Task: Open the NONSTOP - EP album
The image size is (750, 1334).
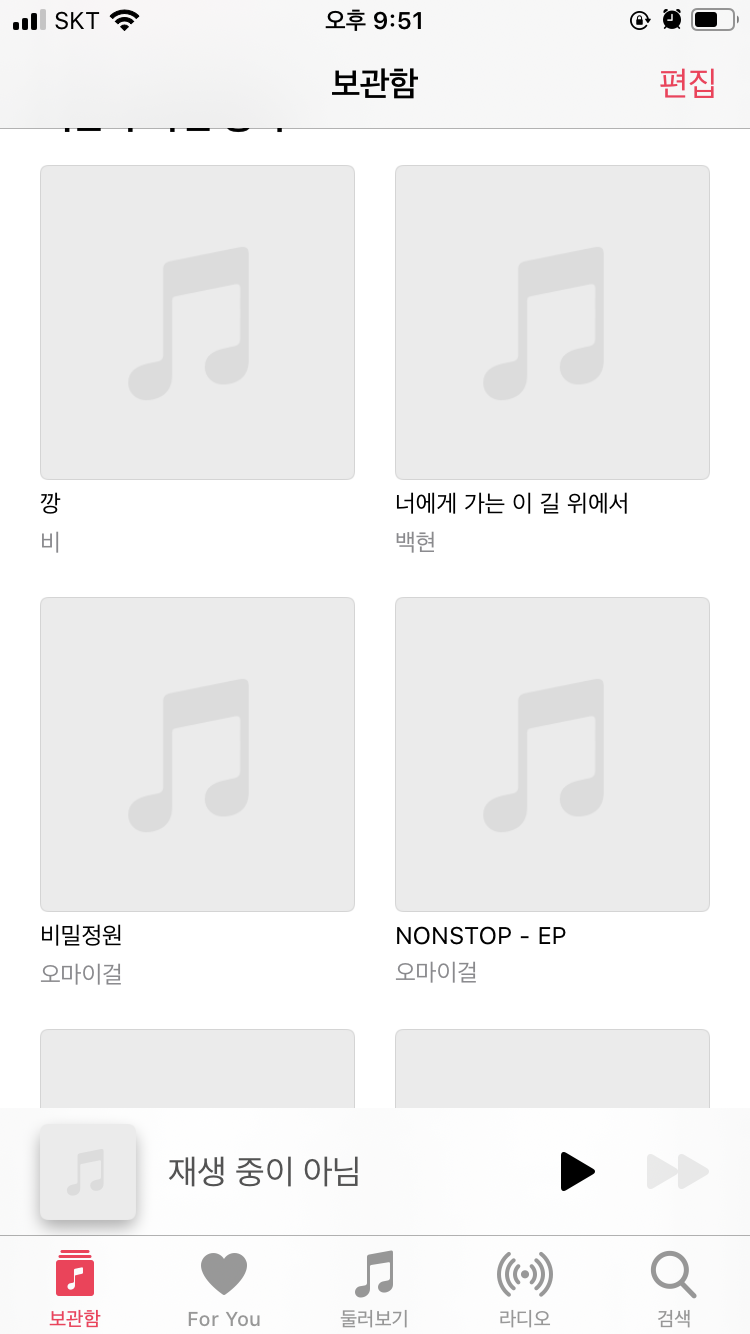Action: [x=552, y=754]
